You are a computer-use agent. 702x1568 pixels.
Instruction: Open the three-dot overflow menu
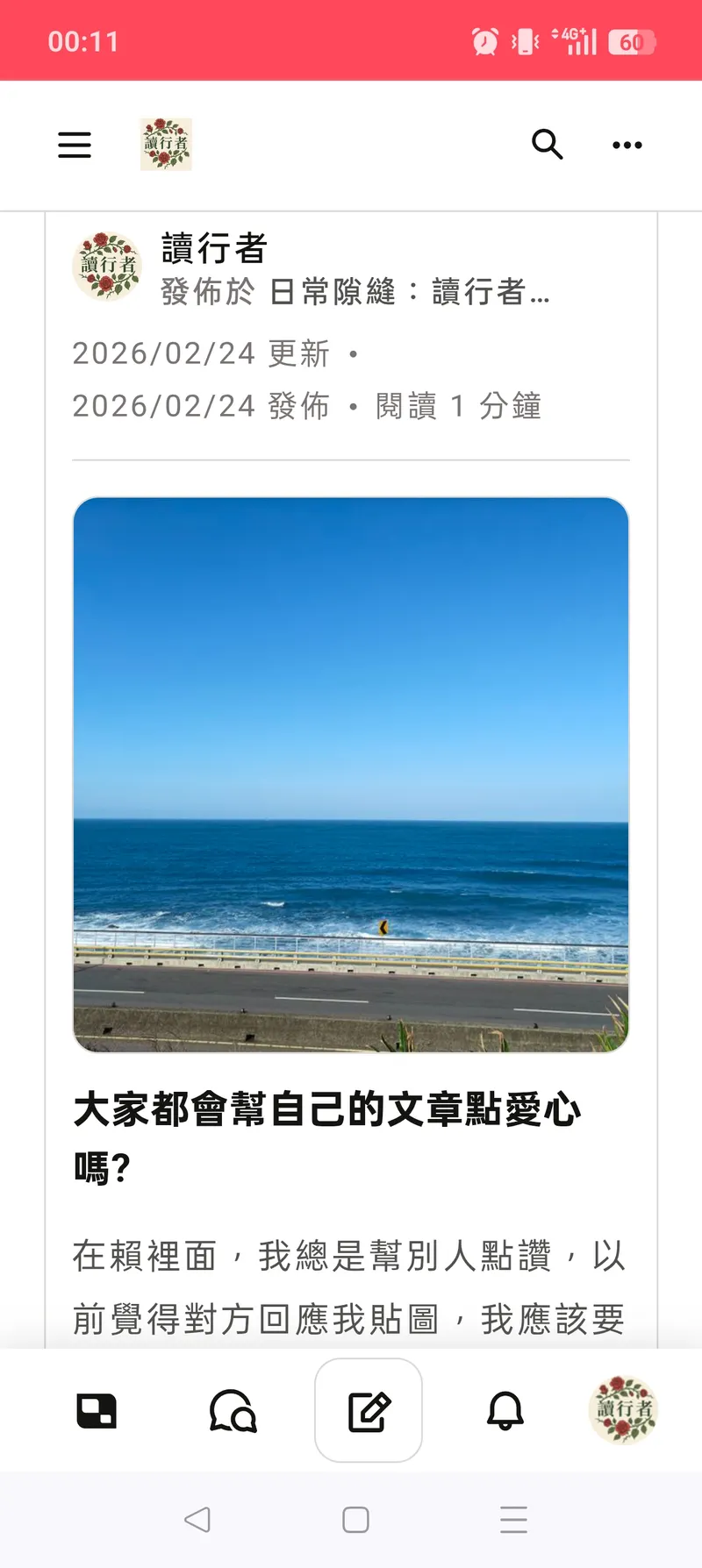[627, 145]
